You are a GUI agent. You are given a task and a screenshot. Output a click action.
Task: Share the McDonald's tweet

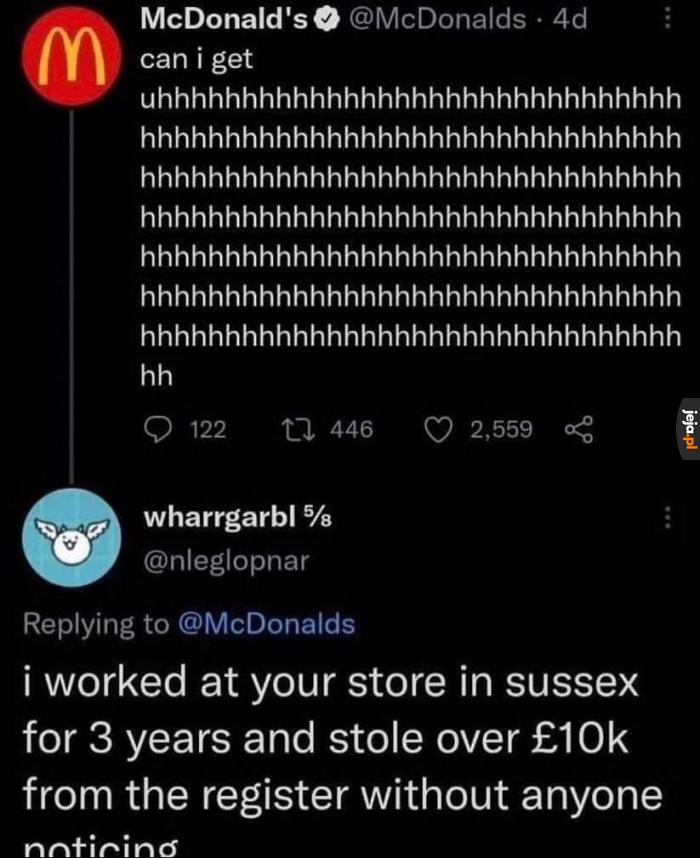click(580, 430)
